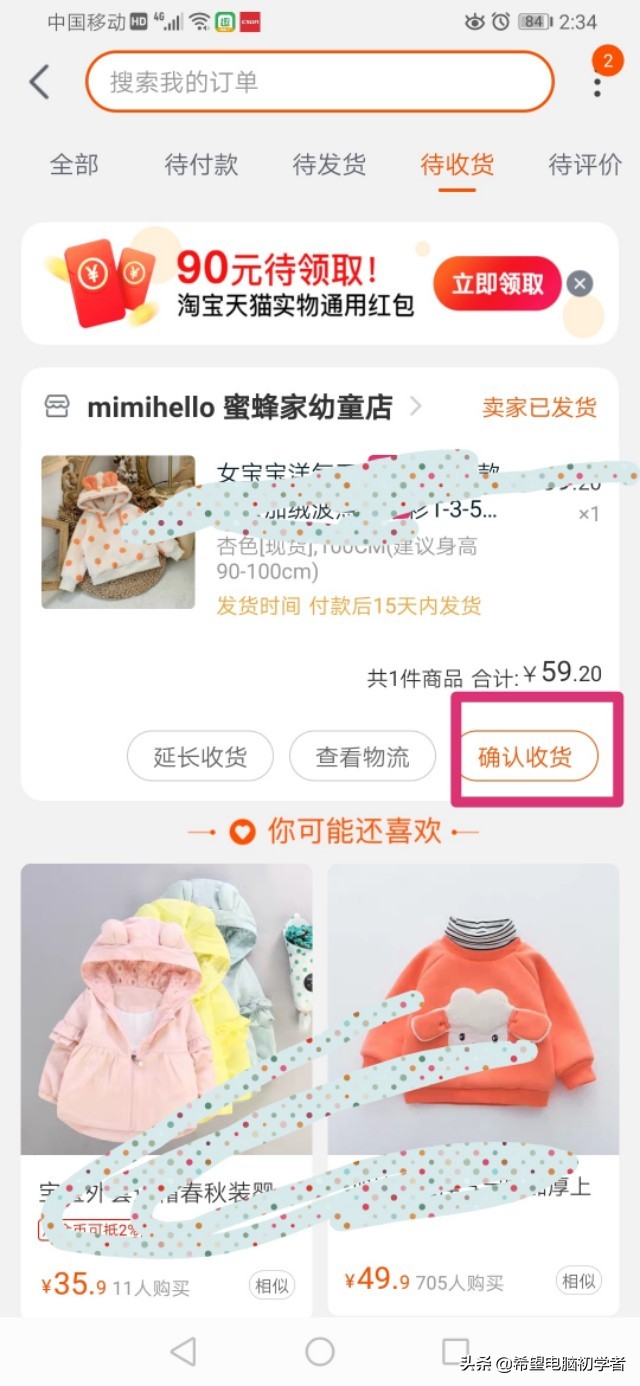Find similar items to the ¥35.9 jacket
Image resolution: width=640 pixels, height=1386 pixels.
tap(272, 1285)
